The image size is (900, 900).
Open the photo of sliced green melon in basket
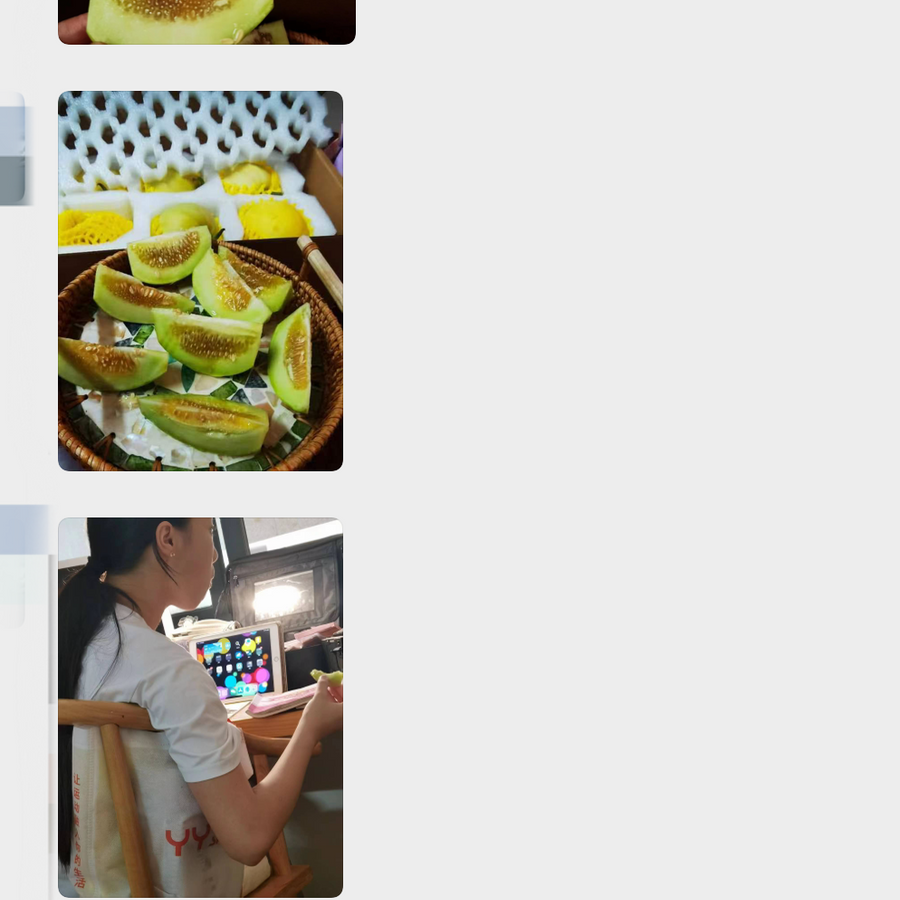[200, 281]
